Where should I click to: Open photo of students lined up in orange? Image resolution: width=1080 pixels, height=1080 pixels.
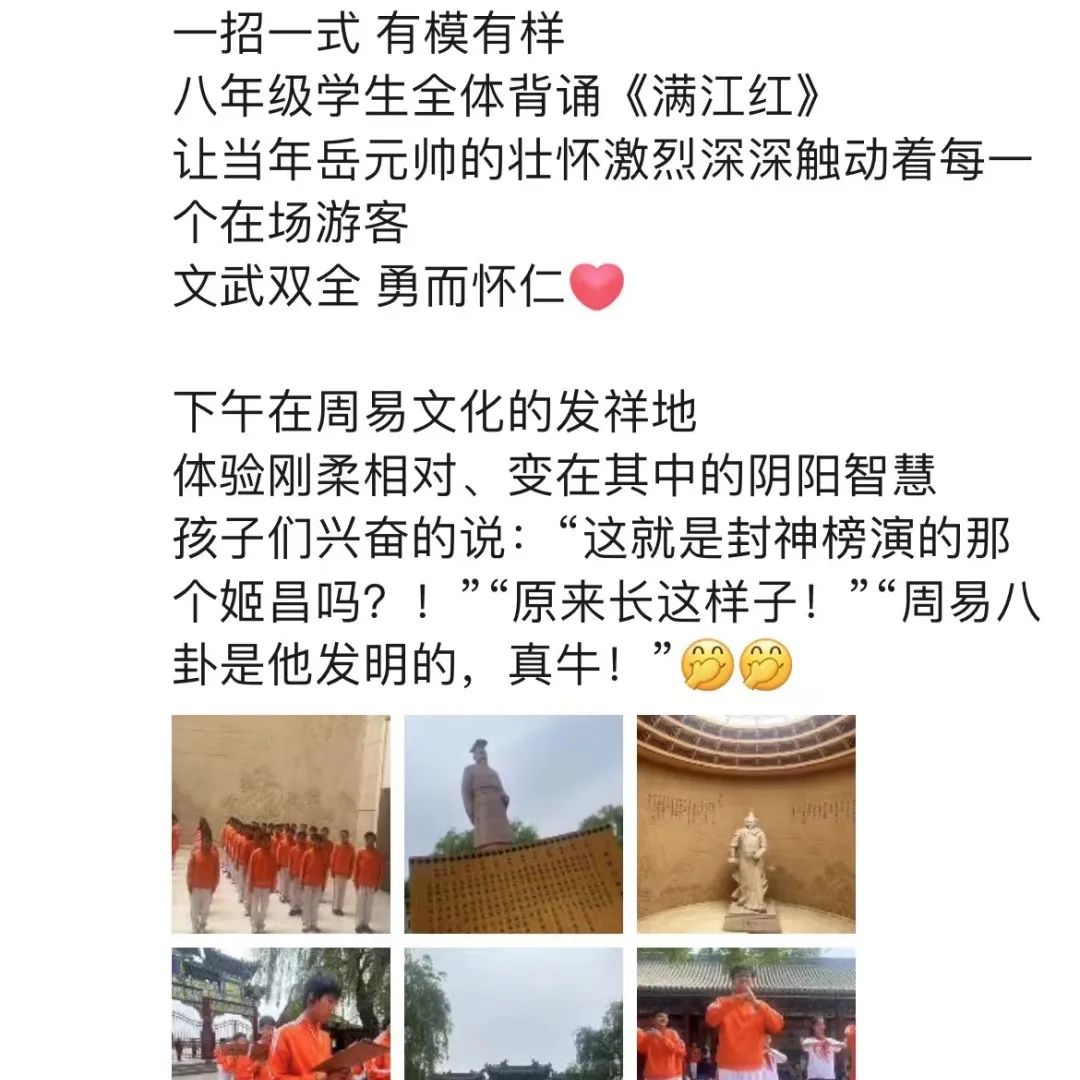(x=280, y=824)
